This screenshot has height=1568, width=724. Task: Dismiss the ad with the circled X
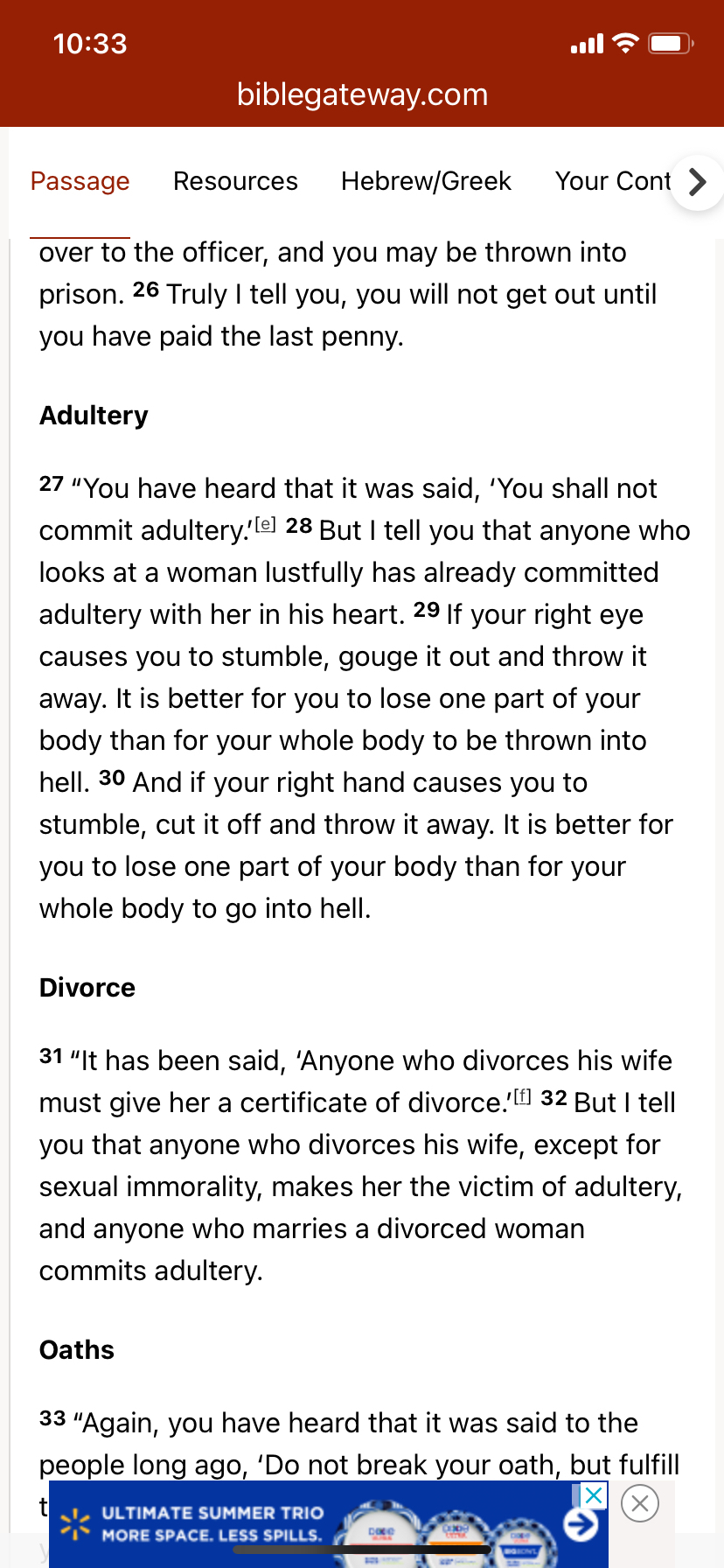click(x=639, y=1503)
